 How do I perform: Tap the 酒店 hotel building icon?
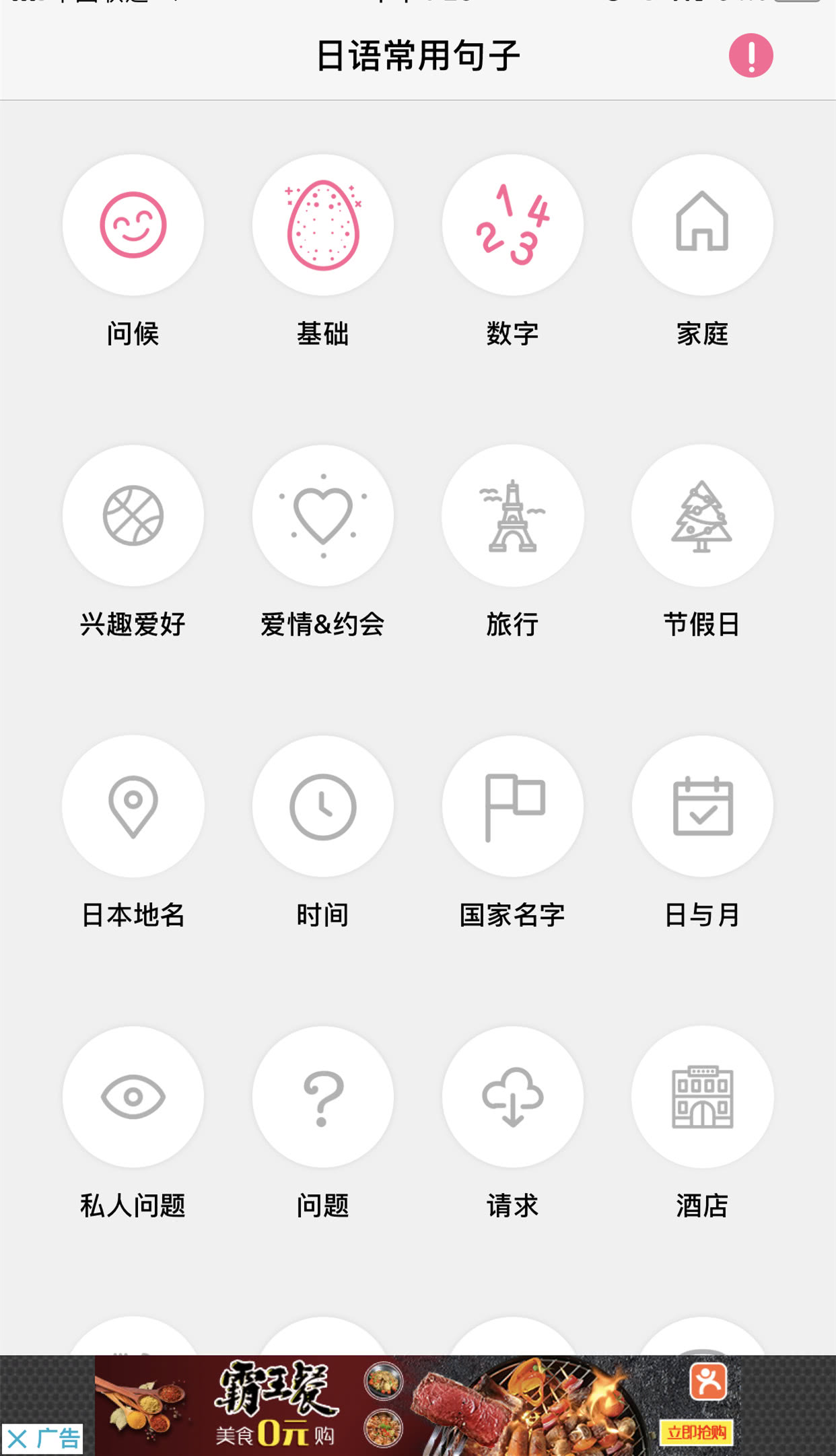pos(702,1095)
